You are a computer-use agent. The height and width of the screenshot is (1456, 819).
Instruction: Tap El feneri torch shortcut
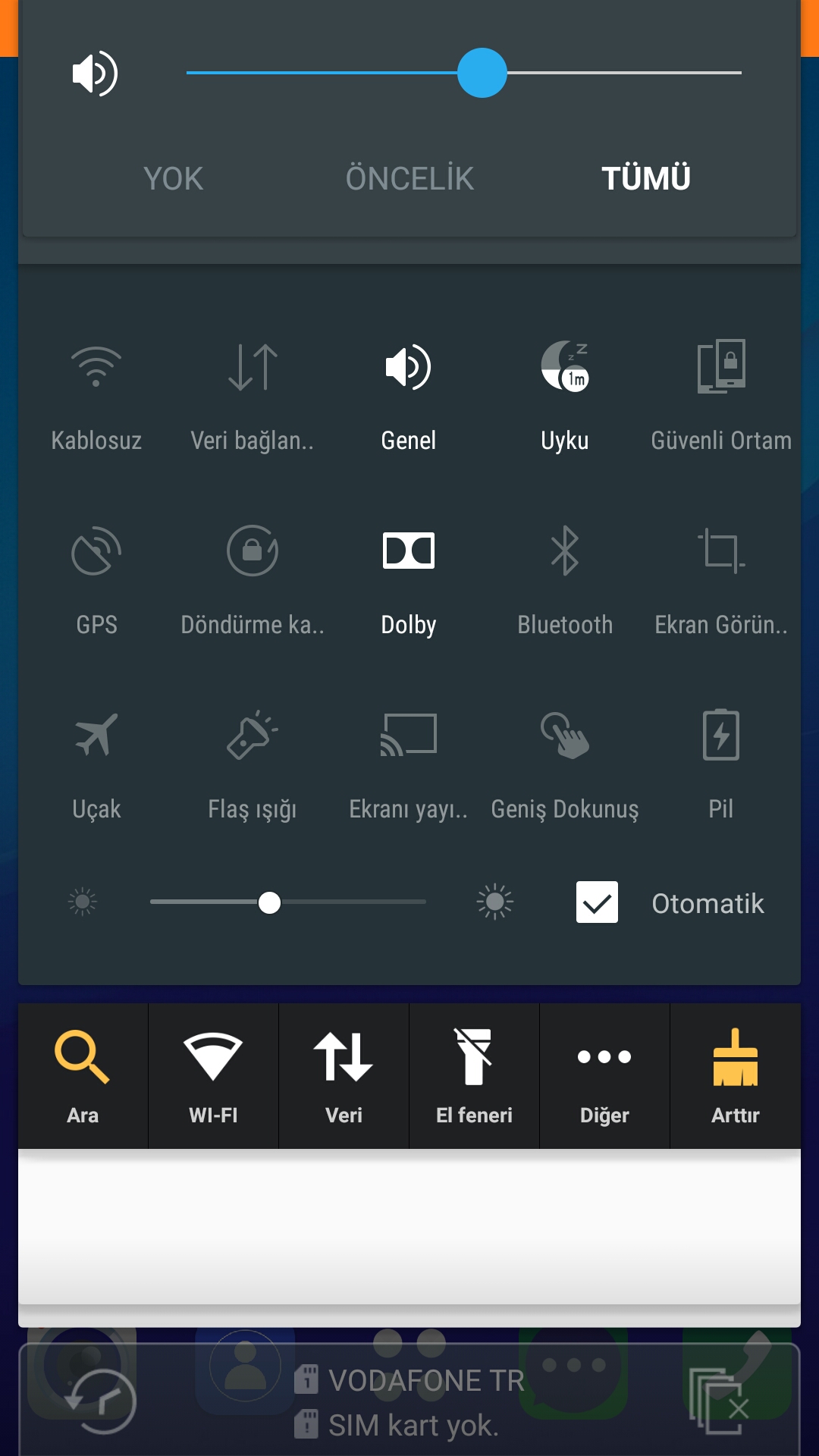[x=474, y=1075]
